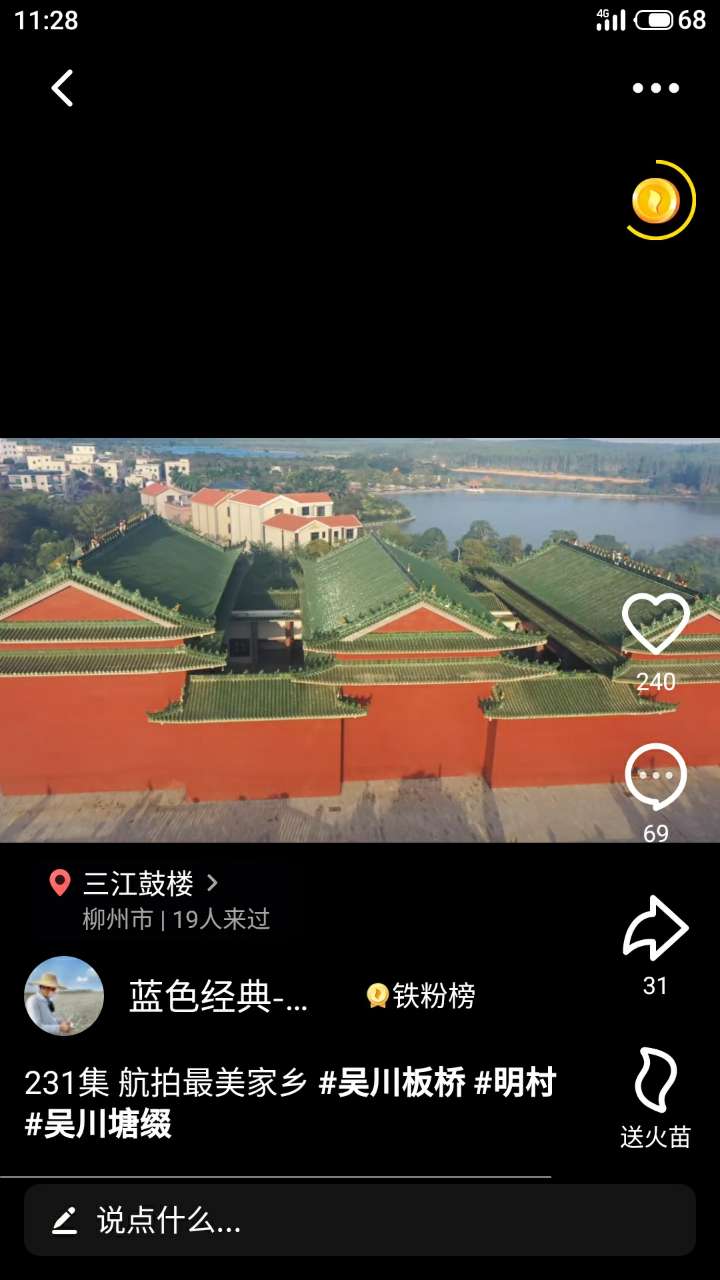Viewport: 720px width, 1280px height.
Task: Open the #吴川板桥 hashtag
Action: coord(392,1083)
